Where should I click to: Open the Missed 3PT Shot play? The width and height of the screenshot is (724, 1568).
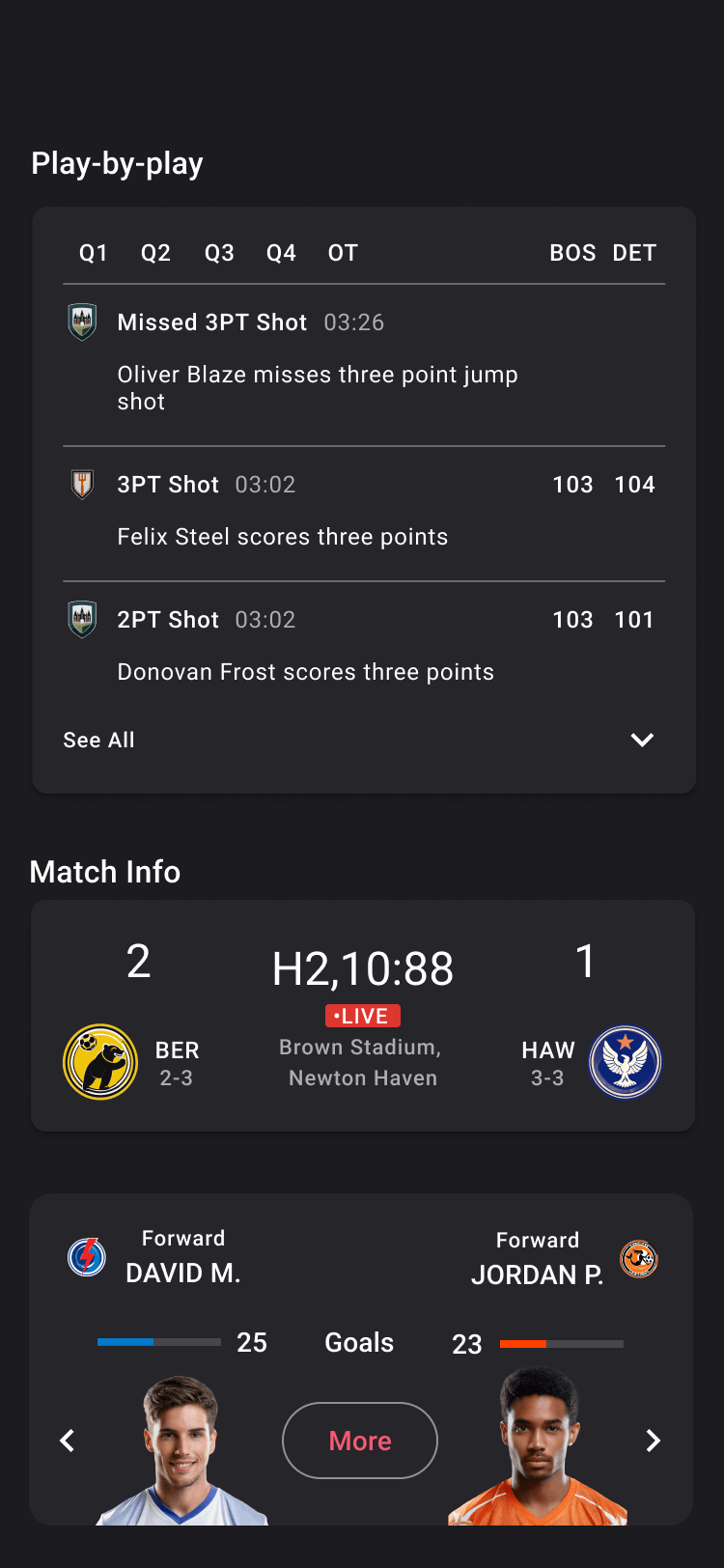[x=362, y=362]
